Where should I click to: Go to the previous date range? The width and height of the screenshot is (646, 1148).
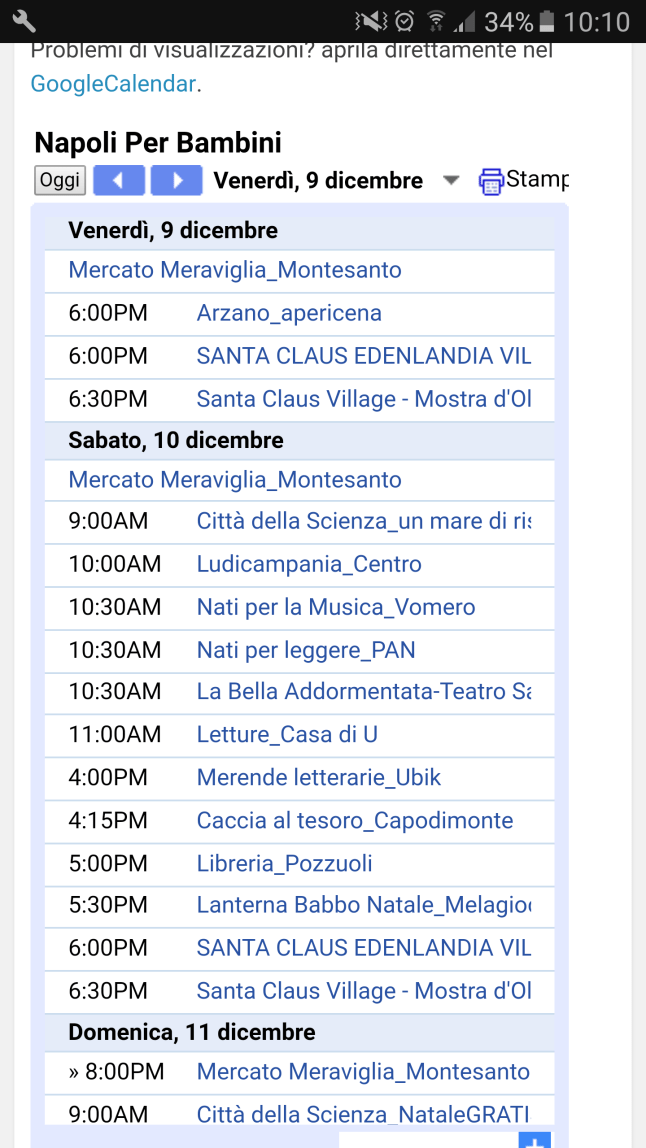pyautogui.click(x=119, y=180)
